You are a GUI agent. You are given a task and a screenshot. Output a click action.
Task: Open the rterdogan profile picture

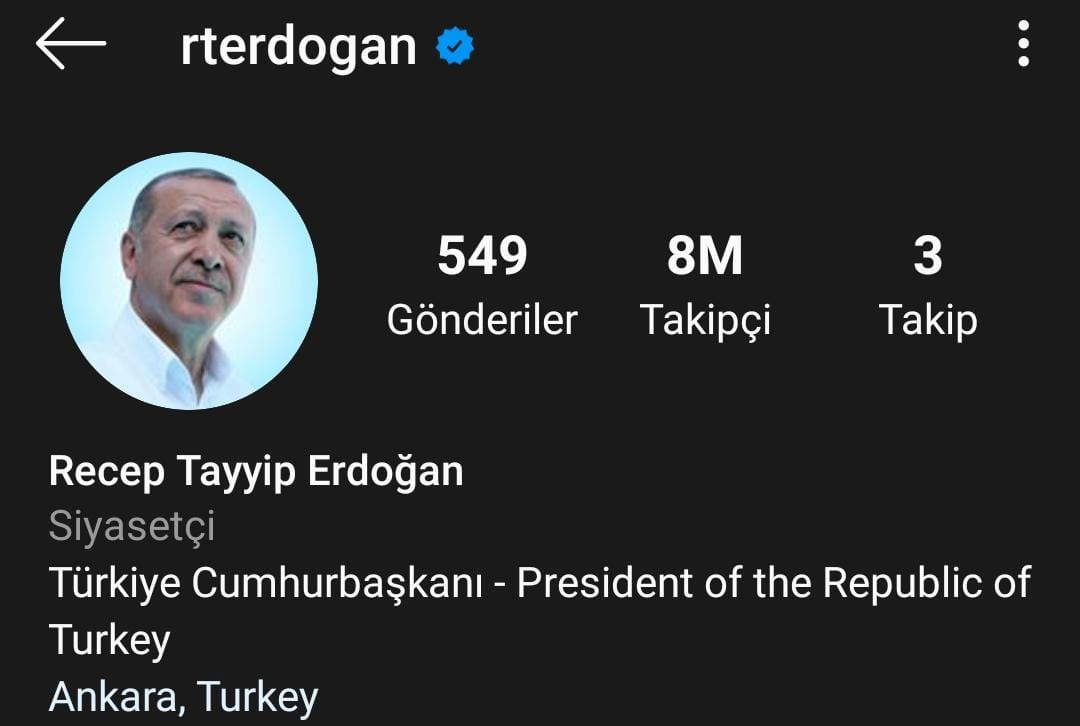[189, 281]
